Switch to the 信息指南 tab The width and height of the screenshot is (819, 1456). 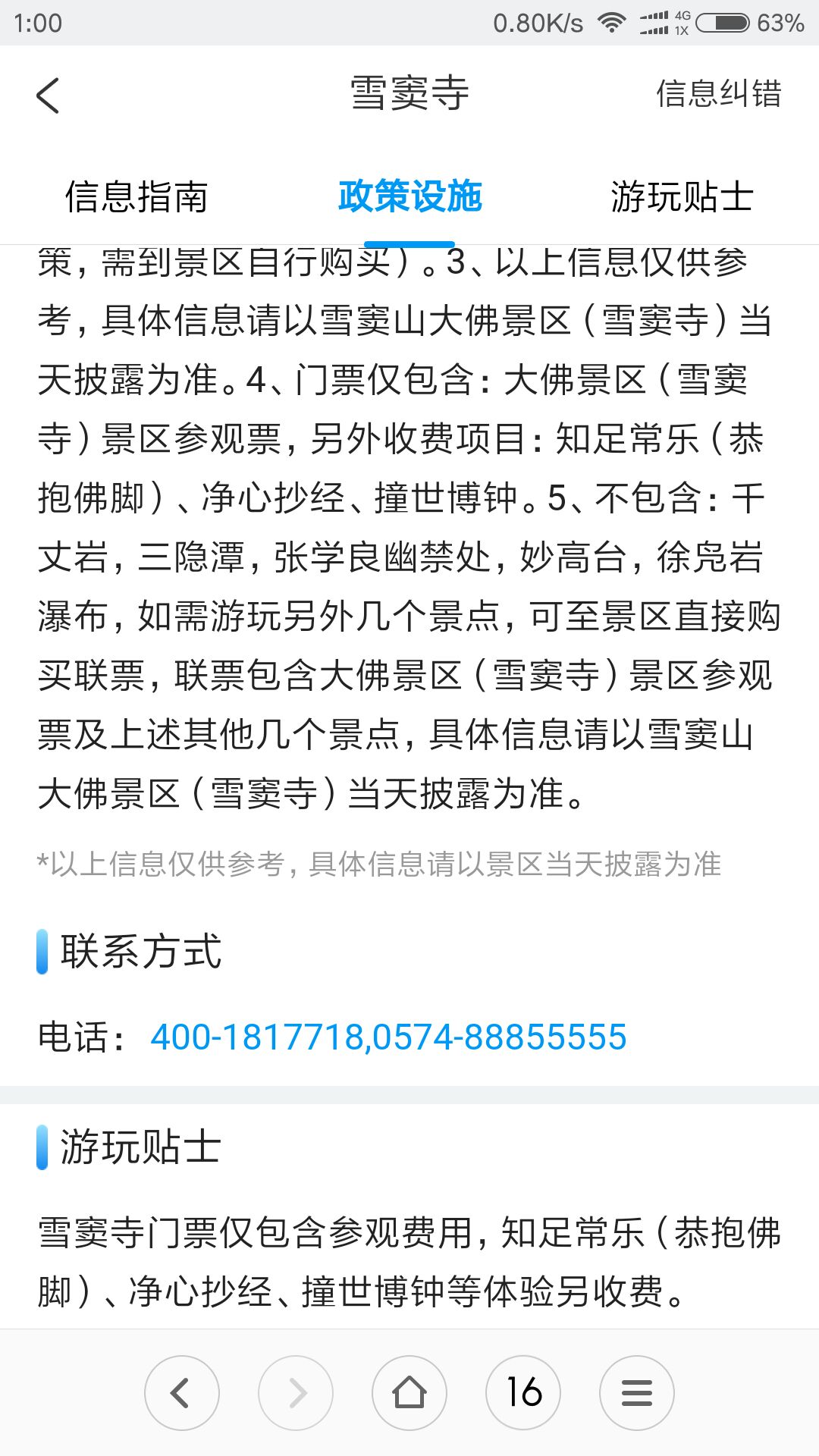click(x=136, y=197)
